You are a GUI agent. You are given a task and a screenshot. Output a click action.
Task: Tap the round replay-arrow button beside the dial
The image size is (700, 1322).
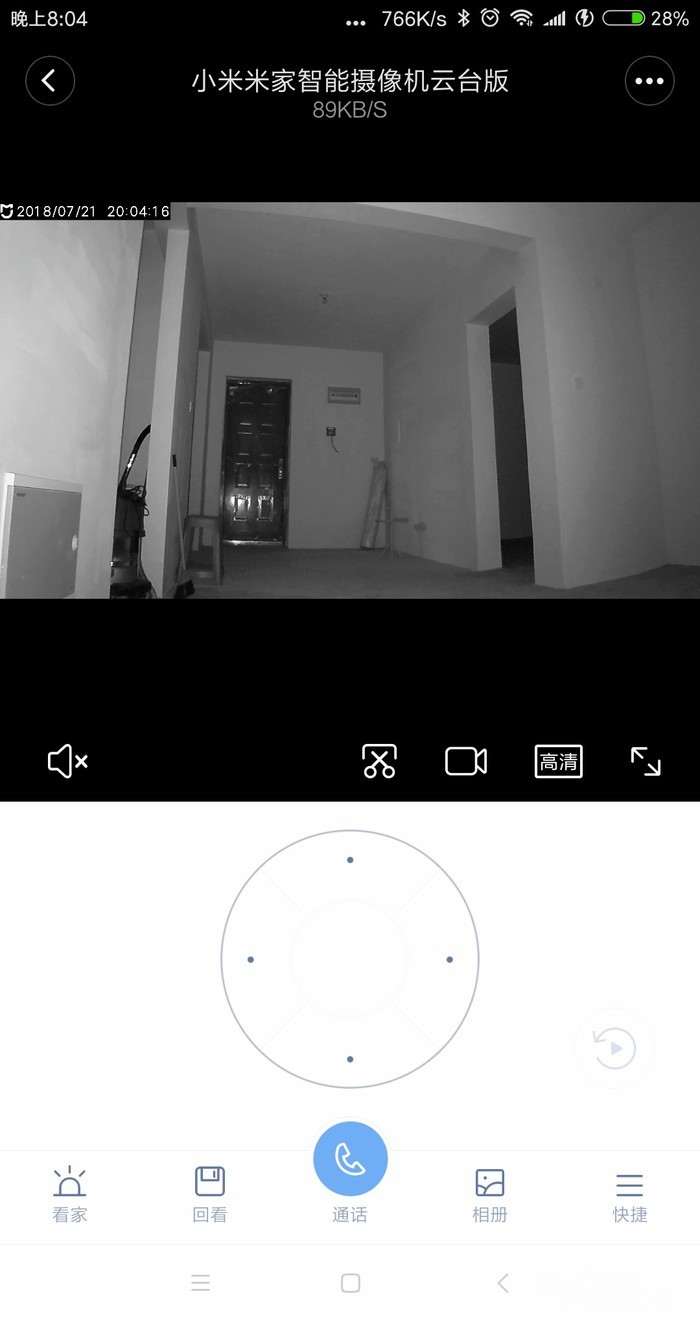pos(614,1048)
